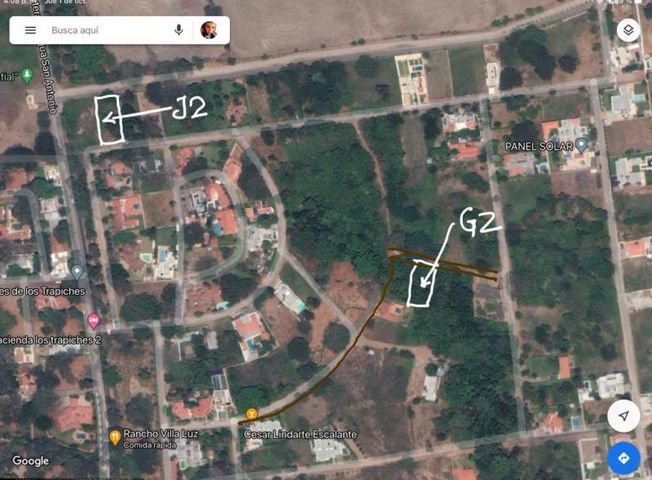Viewport: 652px width, 480px height.
Task: Open the map layers selector
Action: (x=627, y=31)
